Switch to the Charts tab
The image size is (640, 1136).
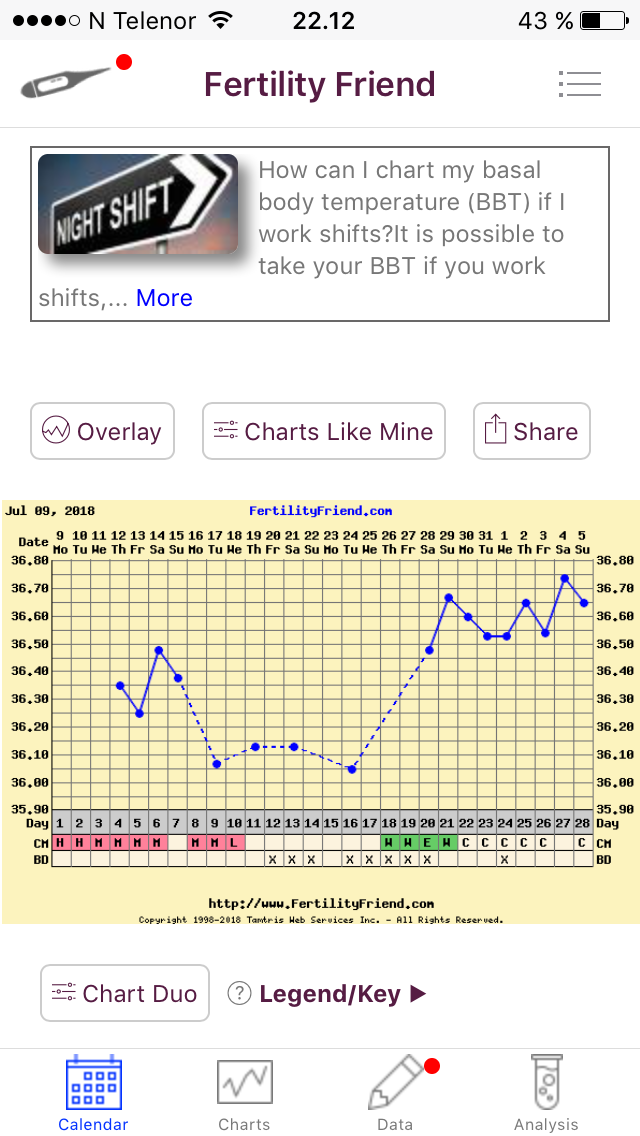pos(244,1093)
